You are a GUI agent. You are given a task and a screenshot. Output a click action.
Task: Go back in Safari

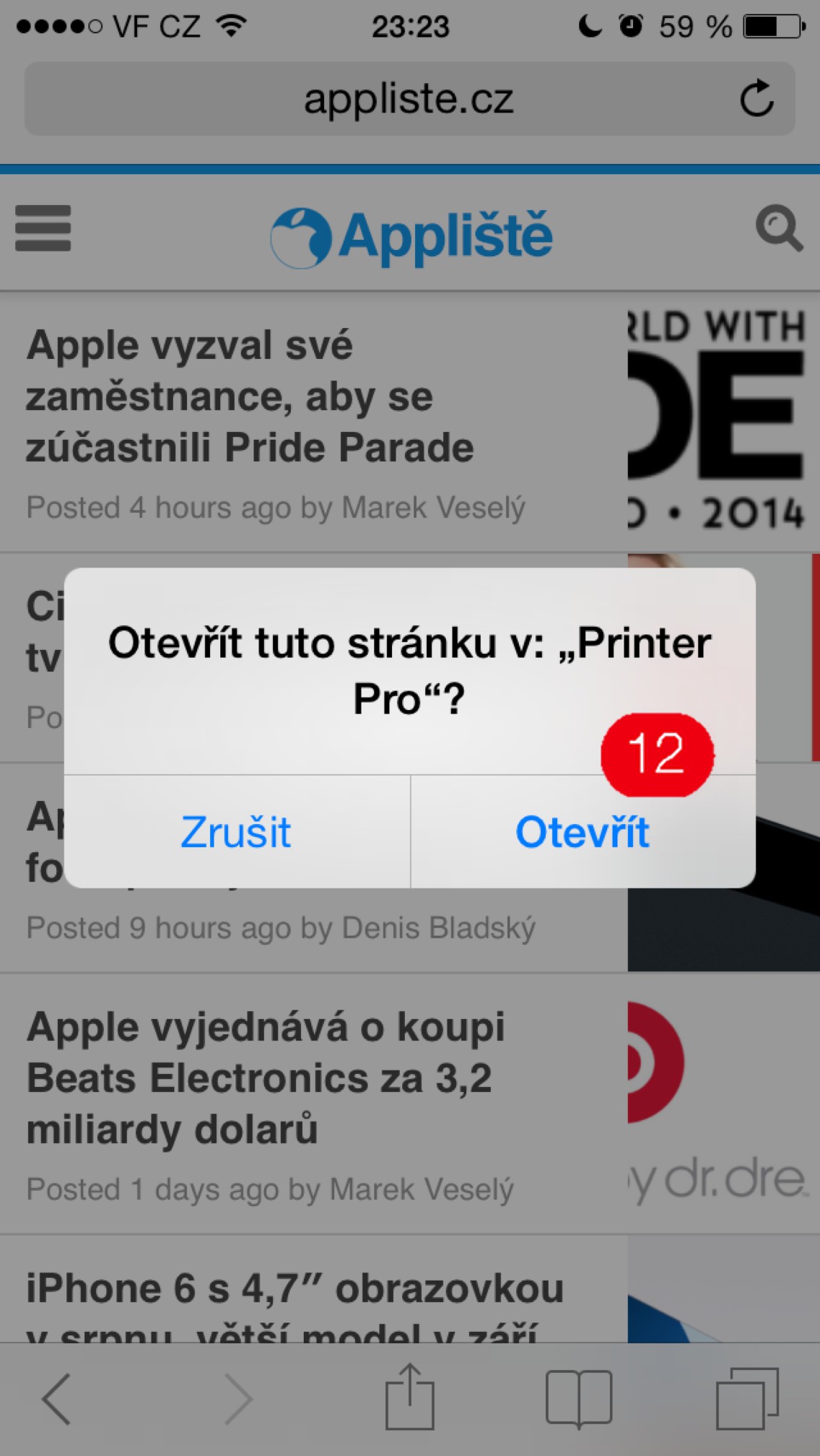click(x=56, y=1398)
